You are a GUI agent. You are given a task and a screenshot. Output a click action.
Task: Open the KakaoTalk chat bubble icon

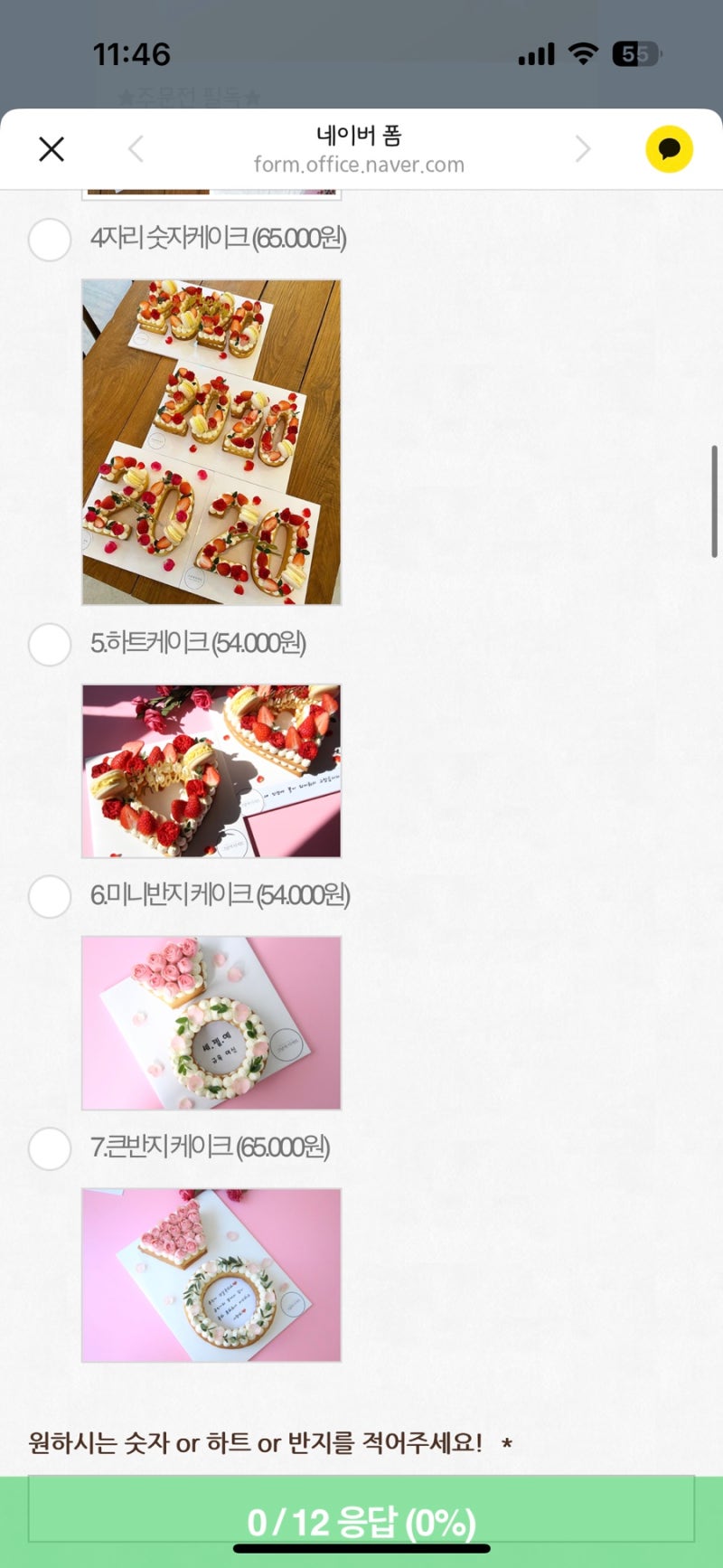point(669,149)
